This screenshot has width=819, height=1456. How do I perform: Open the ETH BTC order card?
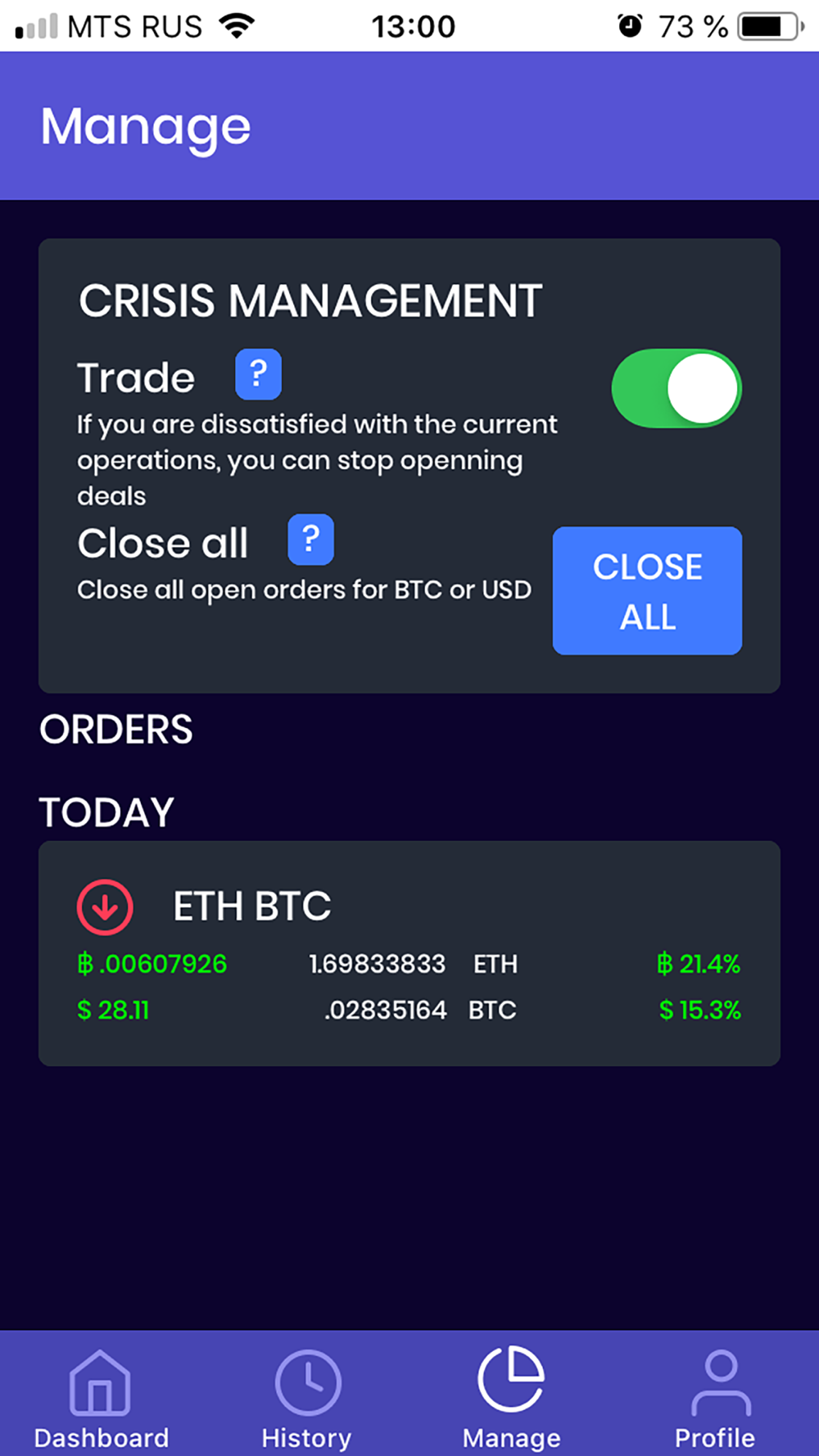[x=409, y=953]
